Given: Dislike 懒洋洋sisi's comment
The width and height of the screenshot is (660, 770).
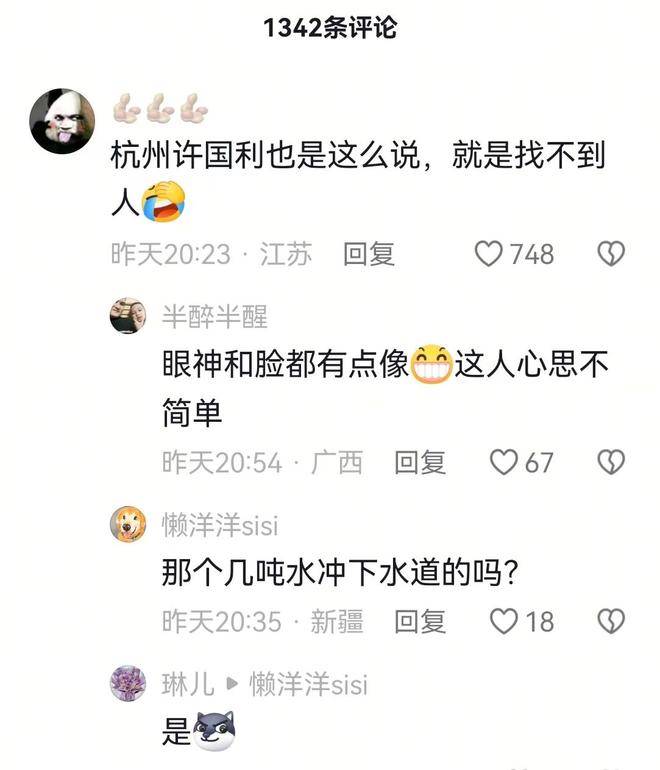Looking at the screenshot, I should click(611, 621).
